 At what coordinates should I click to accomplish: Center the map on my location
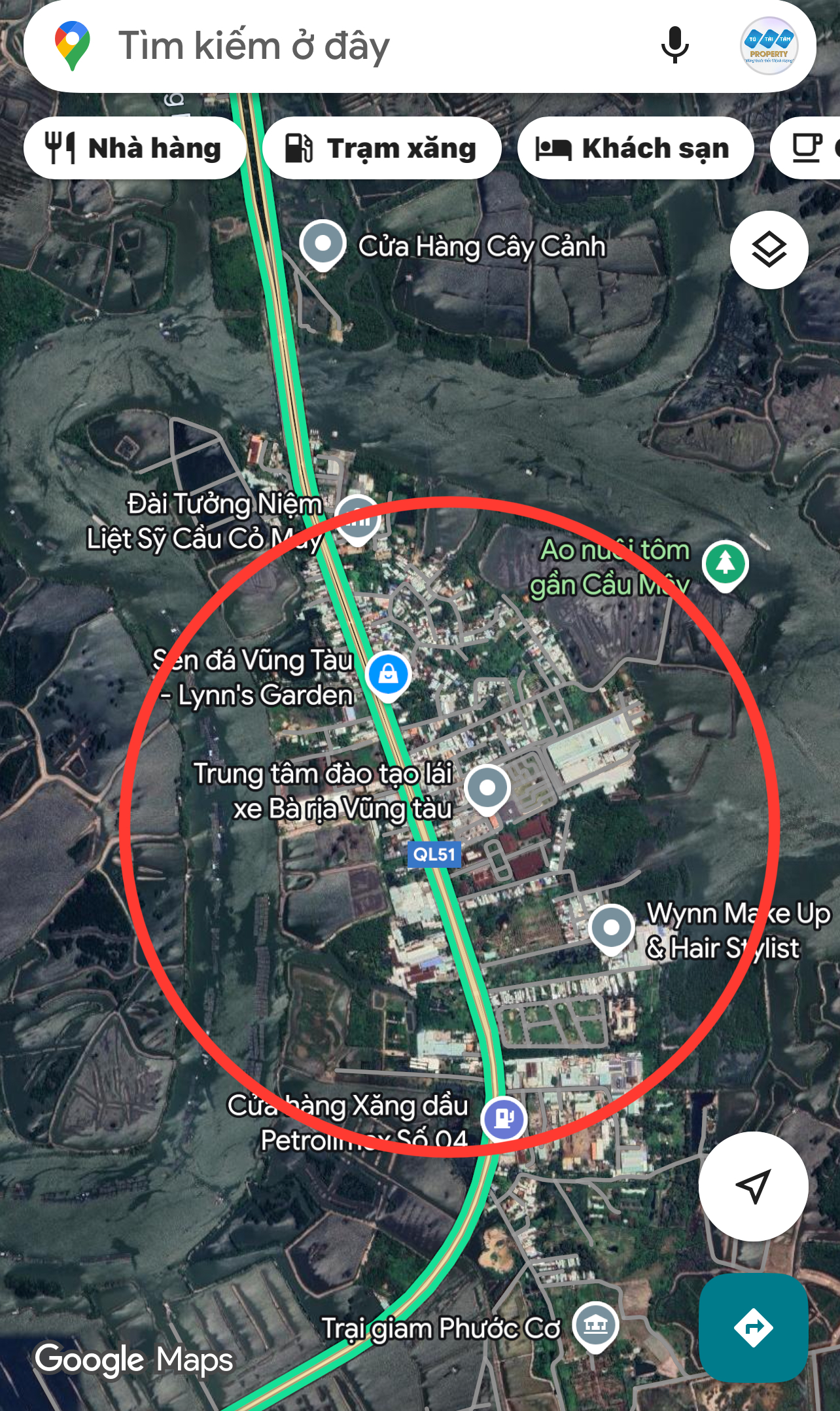[753, 1186]
